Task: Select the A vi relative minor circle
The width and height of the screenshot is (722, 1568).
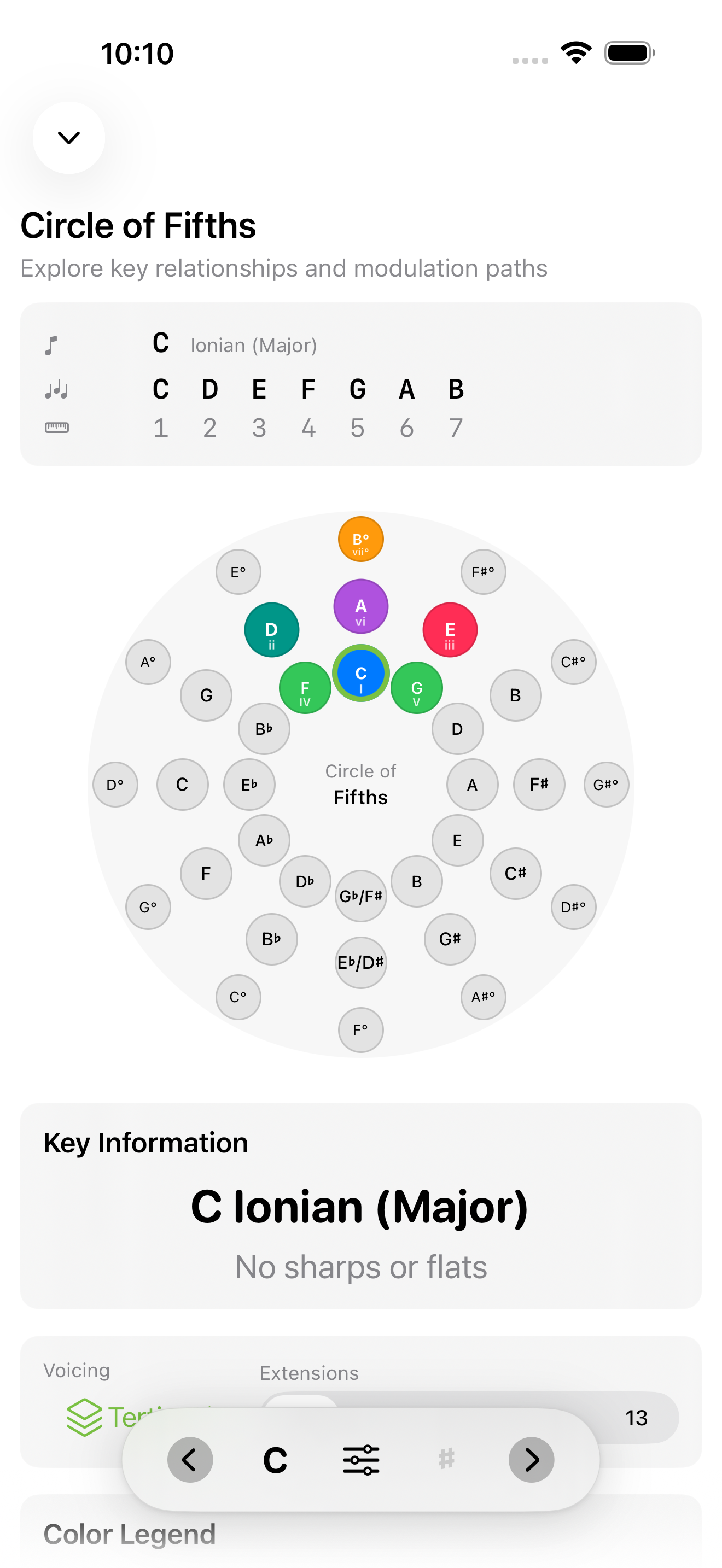Action: tap(360, 607)
